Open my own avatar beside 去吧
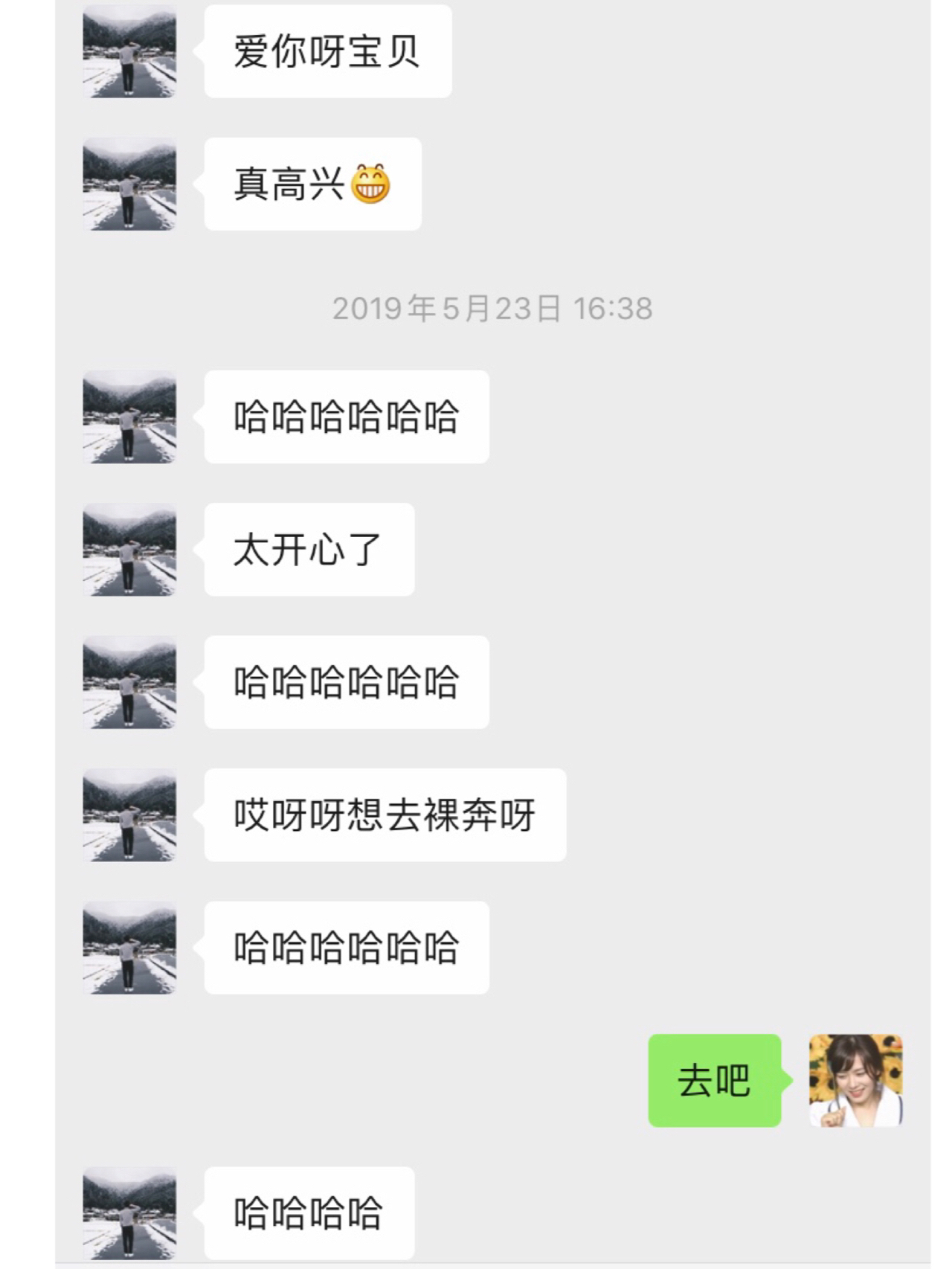The width and height of the screenshot is (952, 1269). pos(855,1080)
